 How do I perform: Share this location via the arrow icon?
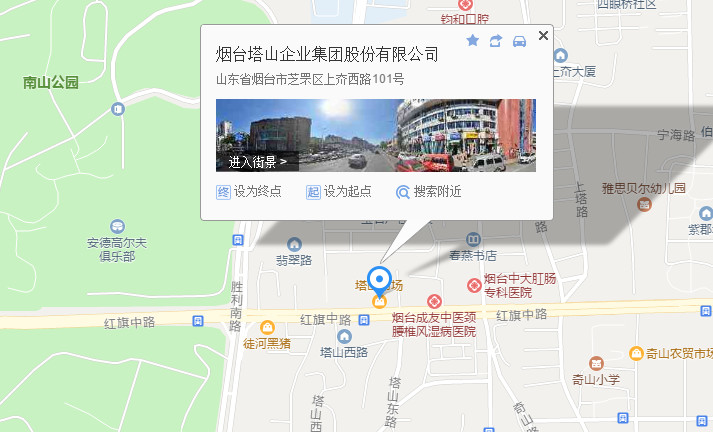coord(495,41)
